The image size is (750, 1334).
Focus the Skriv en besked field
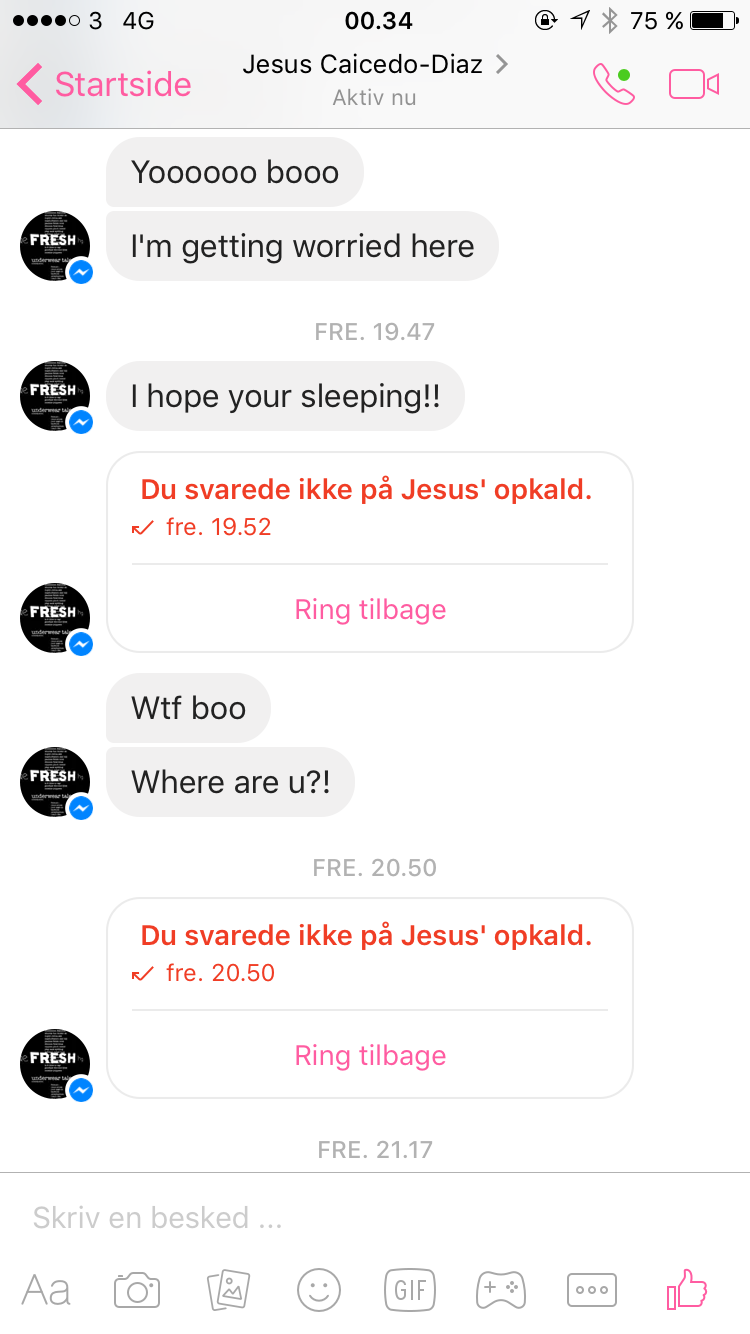click(x=375, y=1217)
